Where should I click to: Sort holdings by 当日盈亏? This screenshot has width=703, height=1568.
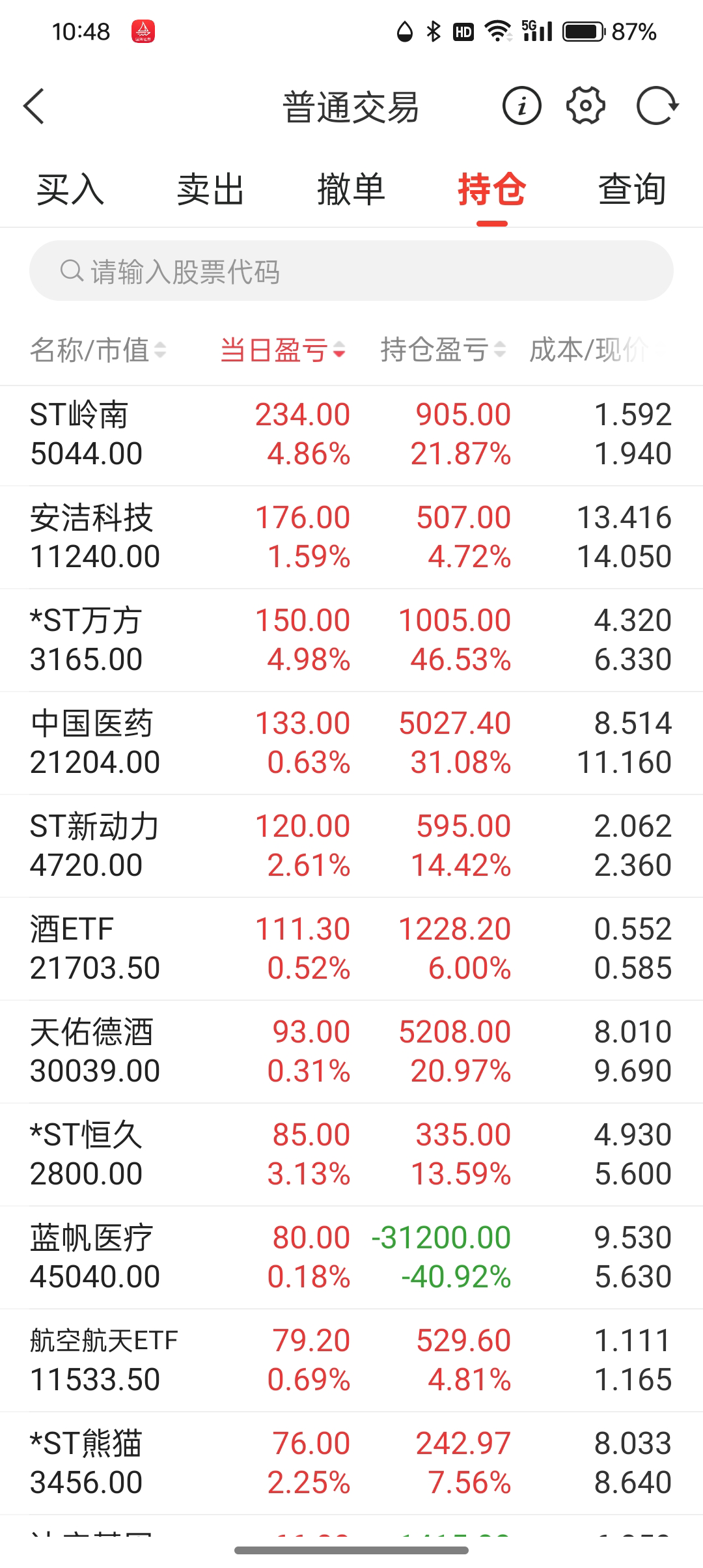click(x=283, y=350)
